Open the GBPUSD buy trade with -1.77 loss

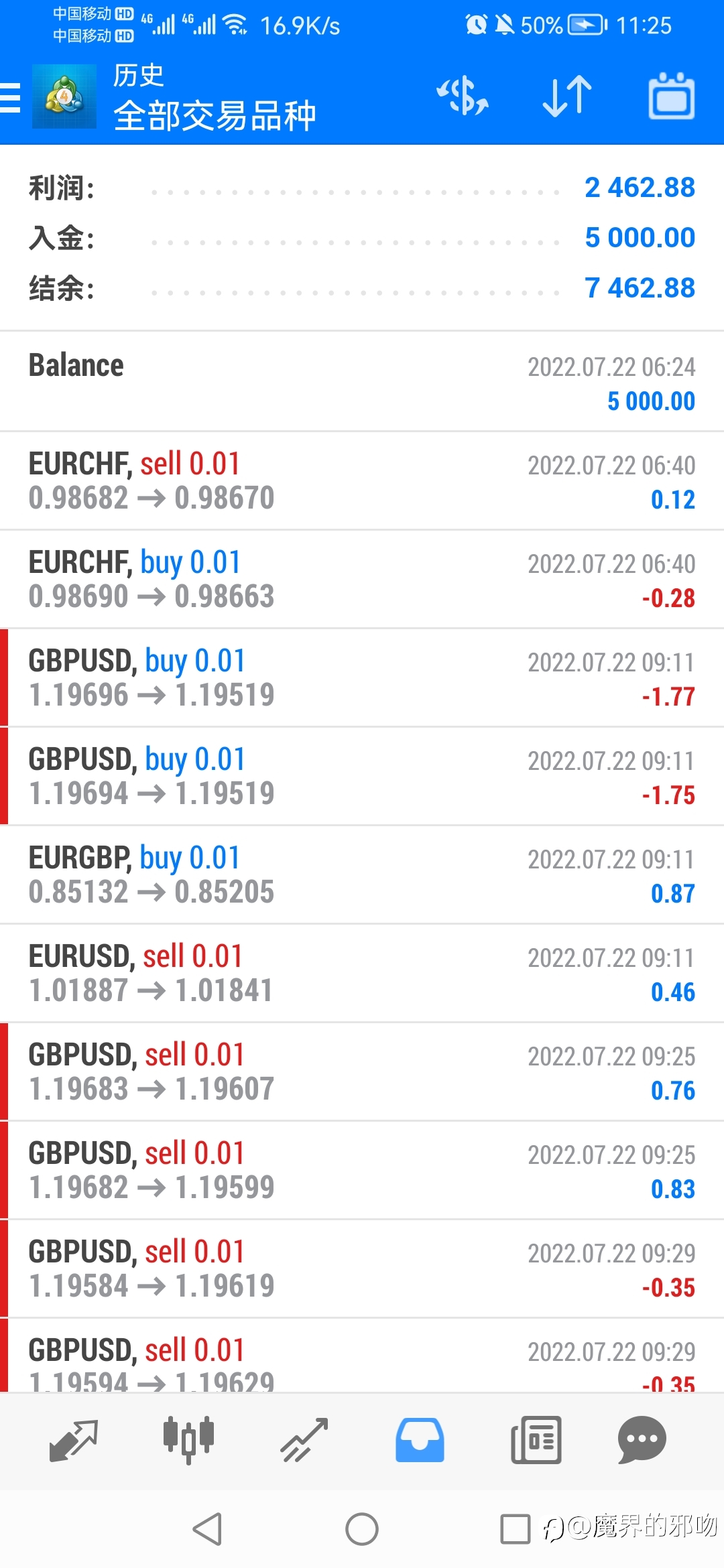[362, 677]
